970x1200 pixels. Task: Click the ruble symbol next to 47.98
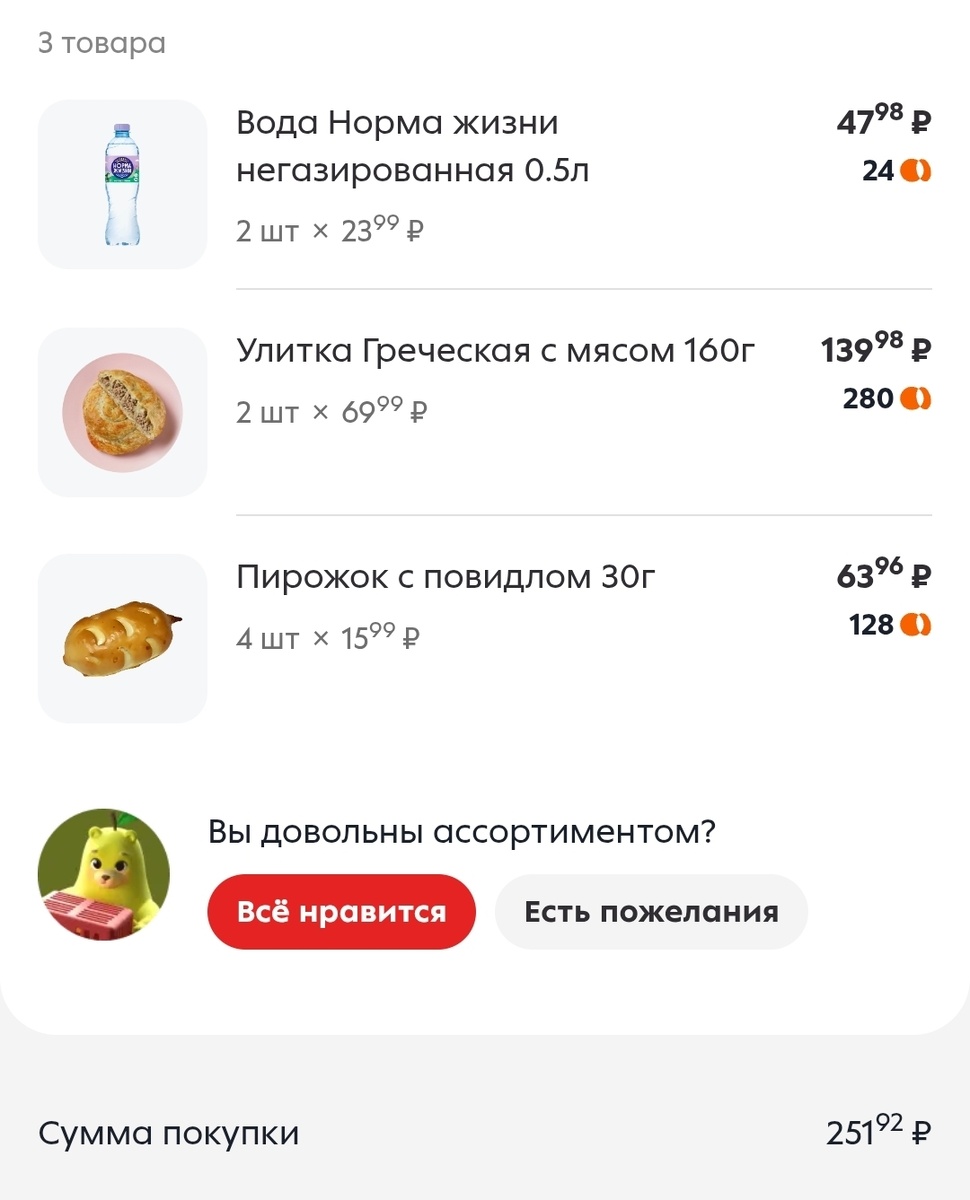tap(922, 122)
